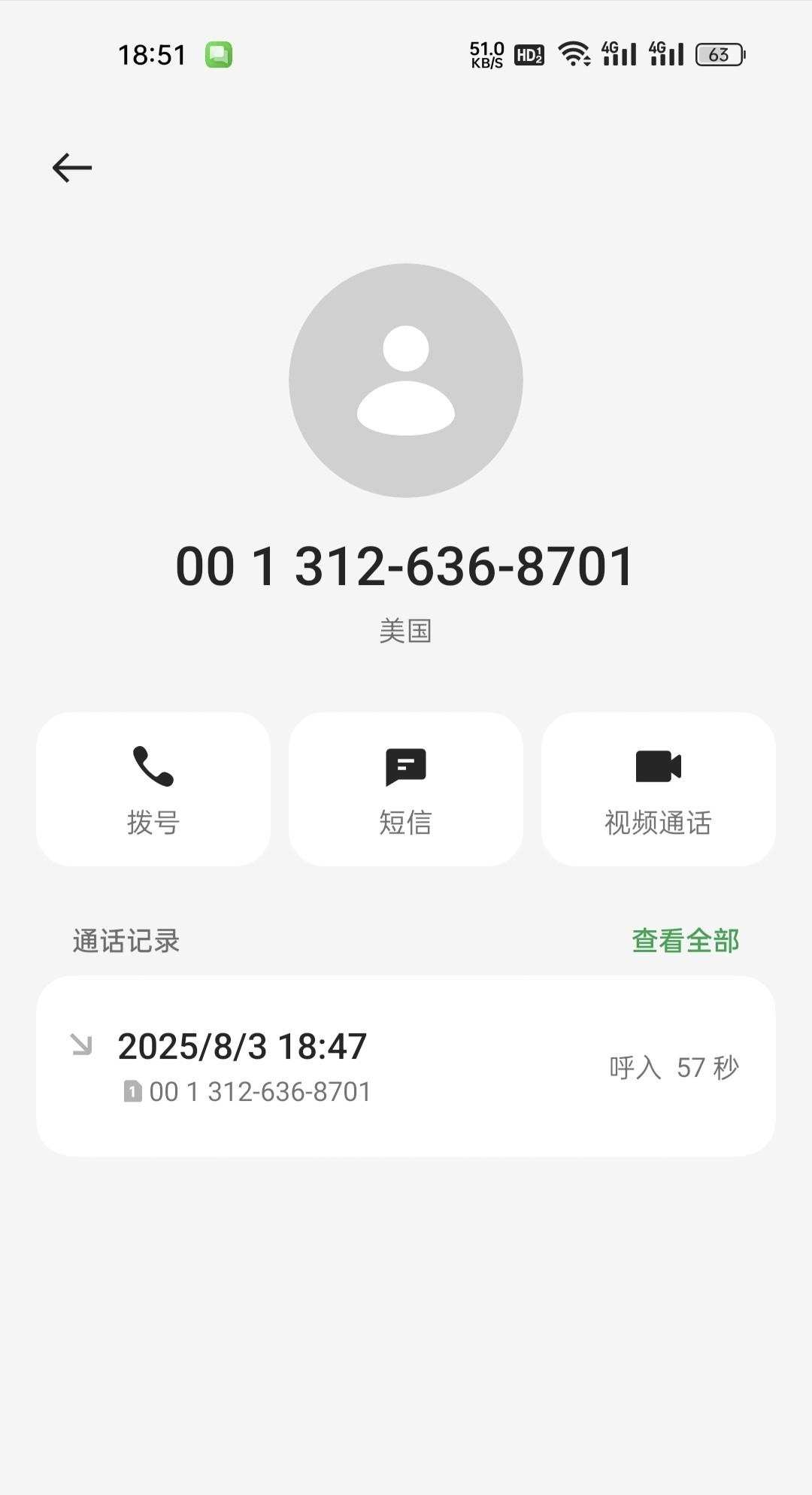This screenshot has height=1495, width=812.
Task: Tap 拨号 to call this number
Action: (x=153, y=789)
